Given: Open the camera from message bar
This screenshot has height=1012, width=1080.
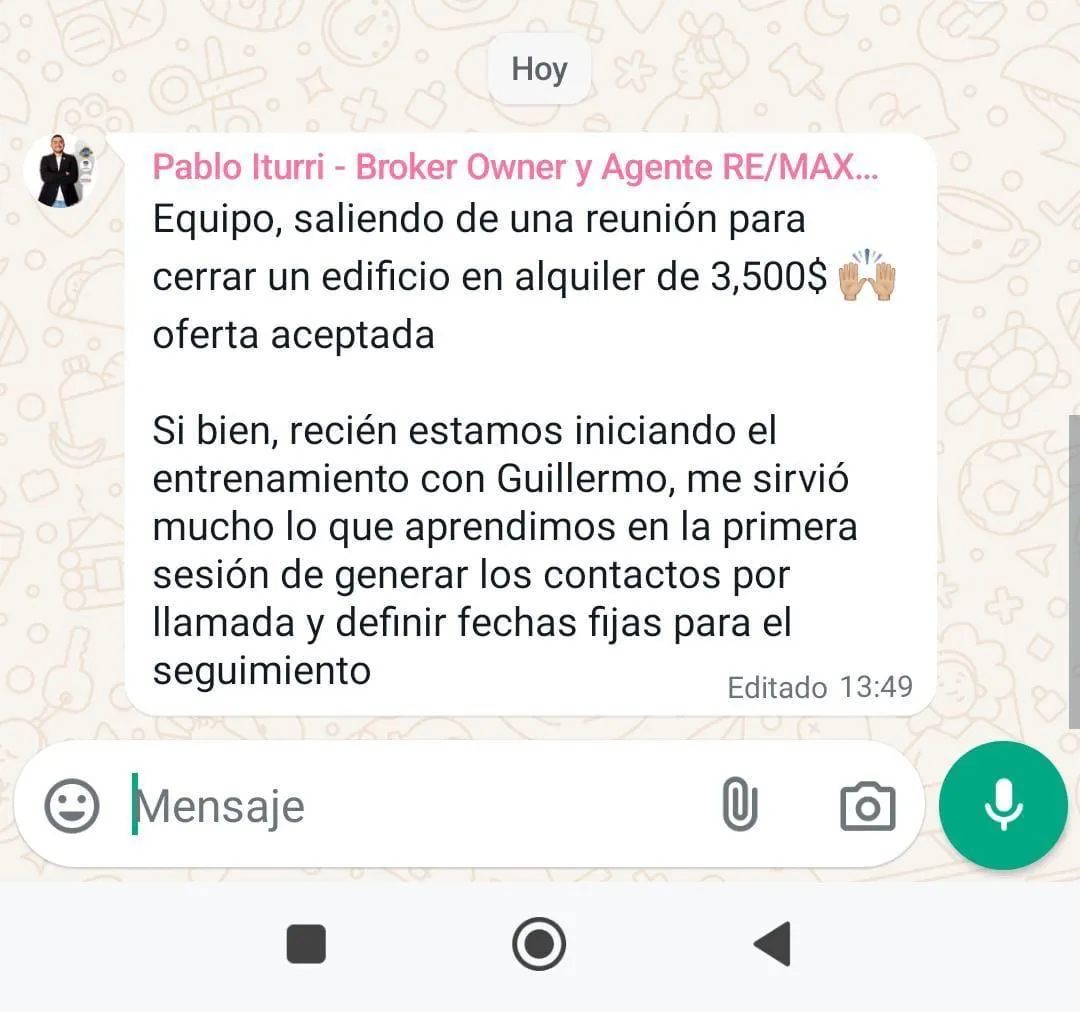Looking at the screenshot, I should click(867, 806).
